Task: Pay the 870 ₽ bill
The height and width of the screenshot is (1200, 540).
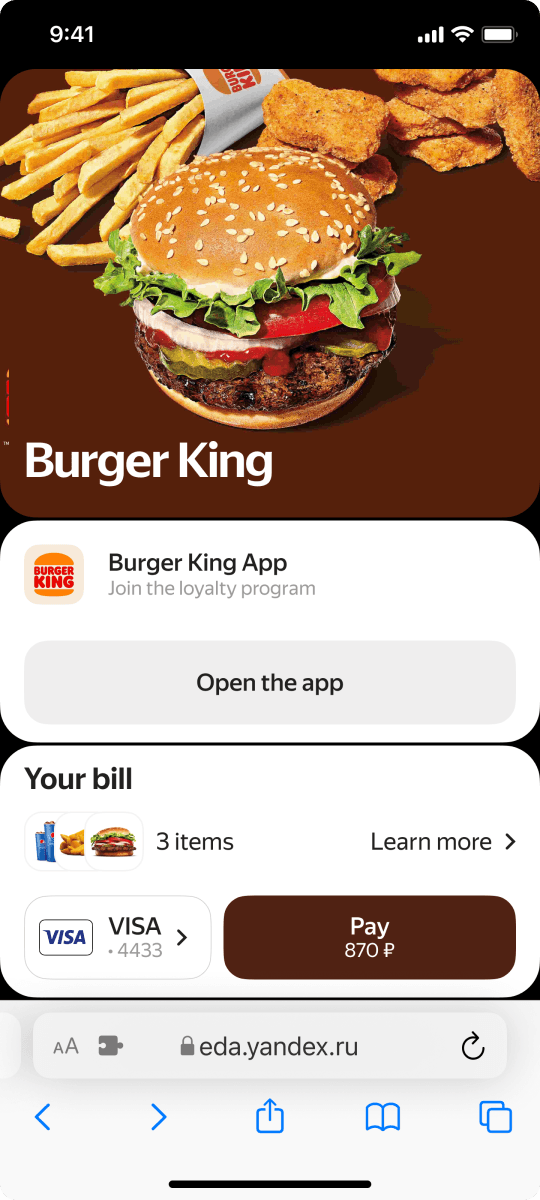Action: coord(370,937)
